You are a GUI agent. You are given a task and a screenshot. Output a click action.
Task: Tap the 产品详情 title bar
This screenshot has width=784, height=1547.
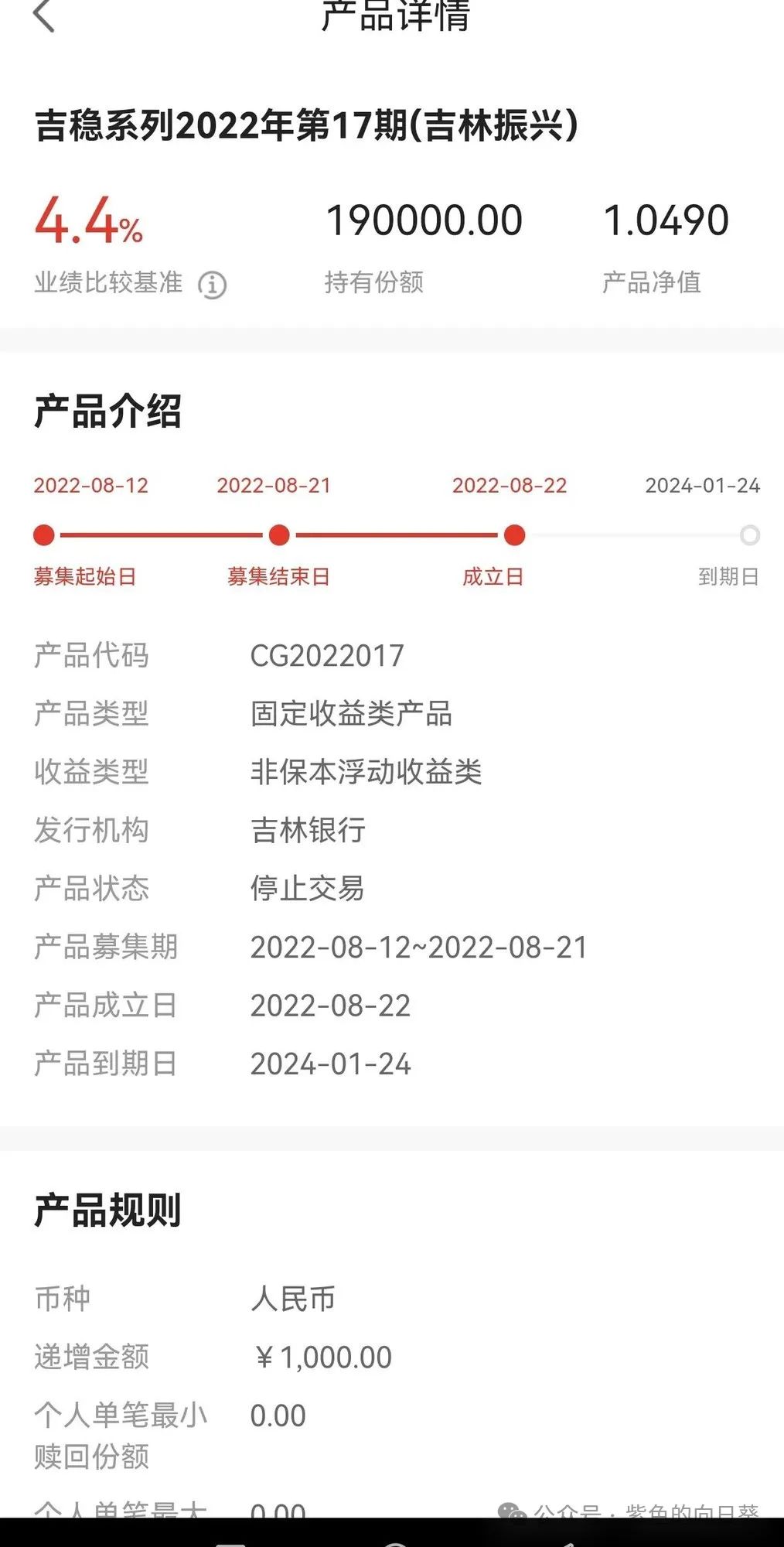(x=396, y=19)
